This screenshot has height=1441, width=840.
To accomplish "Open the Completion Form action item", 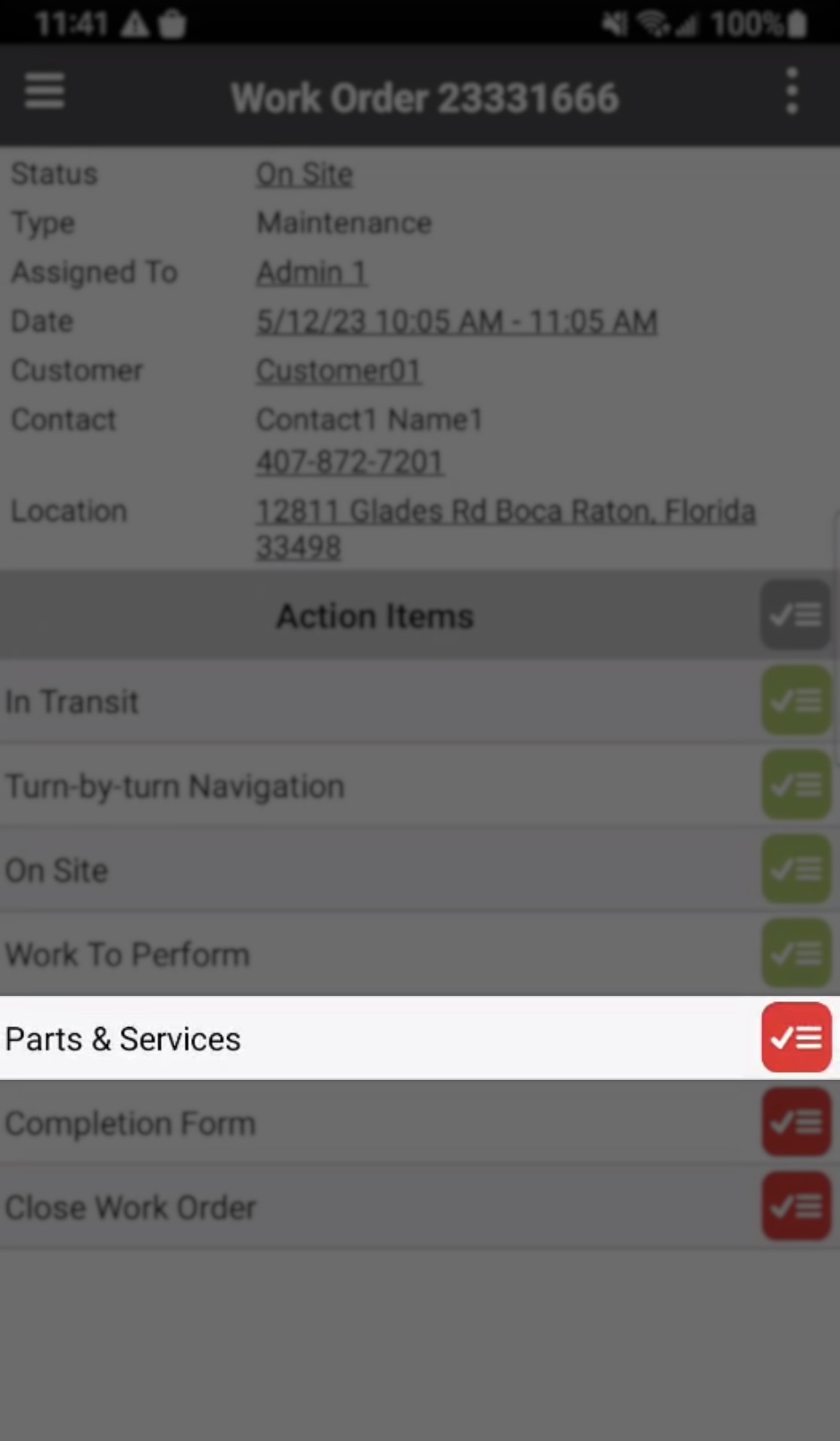I will 375,1124.
